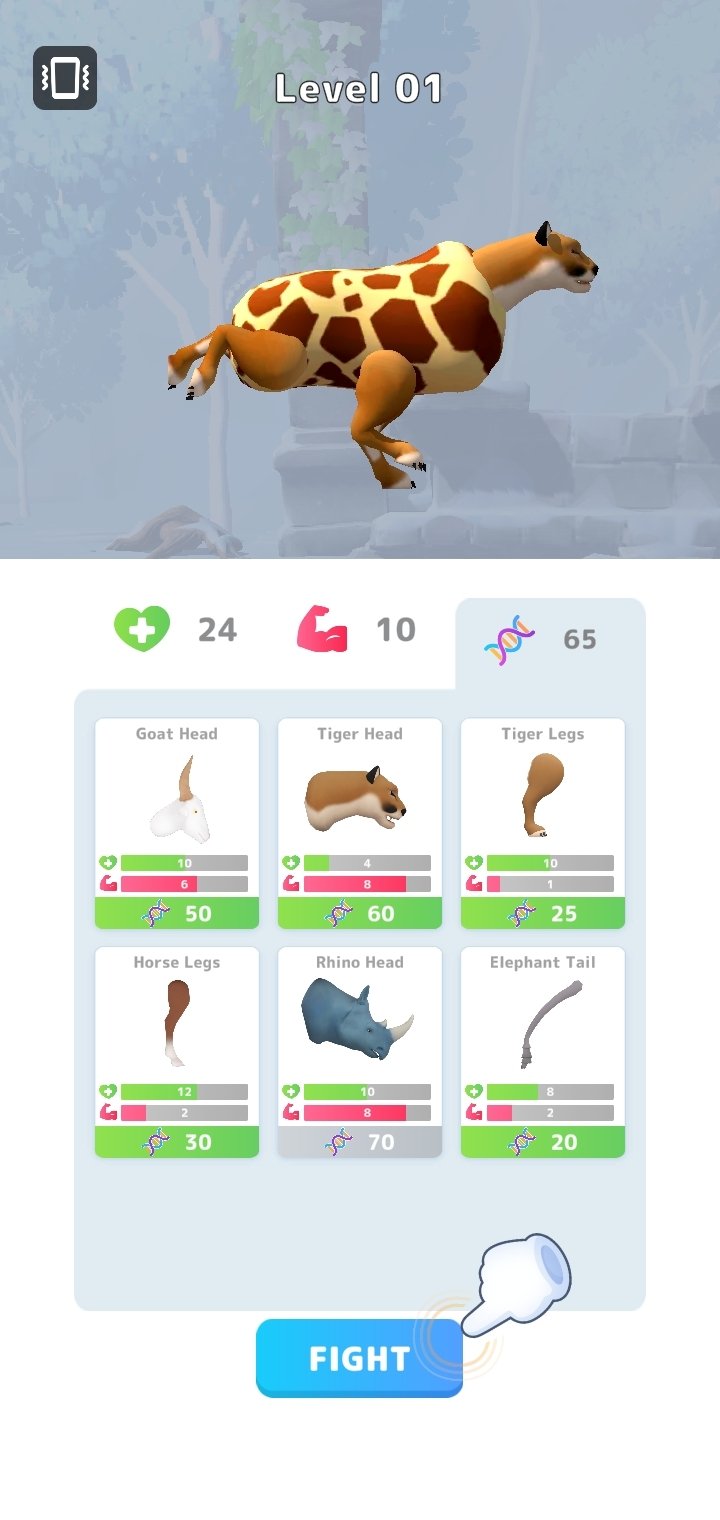The width and height of the screenshot is (720, 1520).
Task: Toggle the vibration setting icon
Action: 65,78
